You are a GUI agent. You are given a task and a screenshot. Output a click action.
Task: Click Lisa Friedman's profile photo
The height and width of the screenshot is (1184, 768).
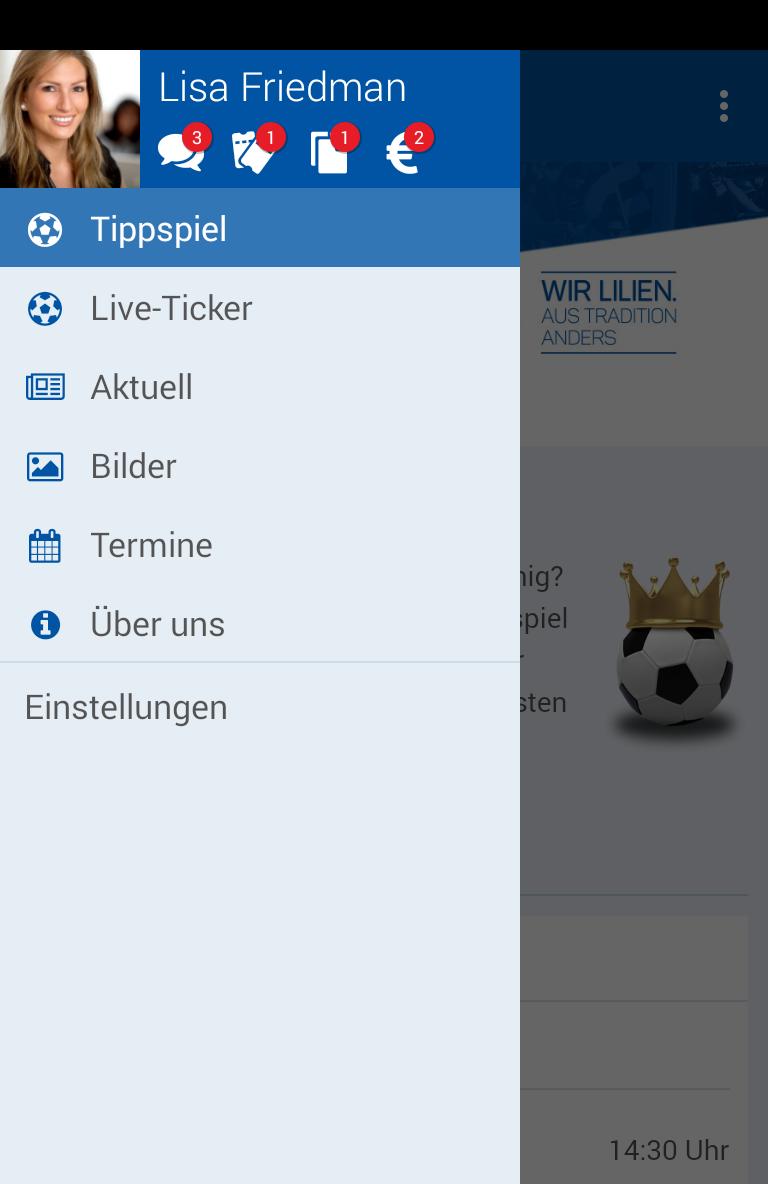(70, 118)
